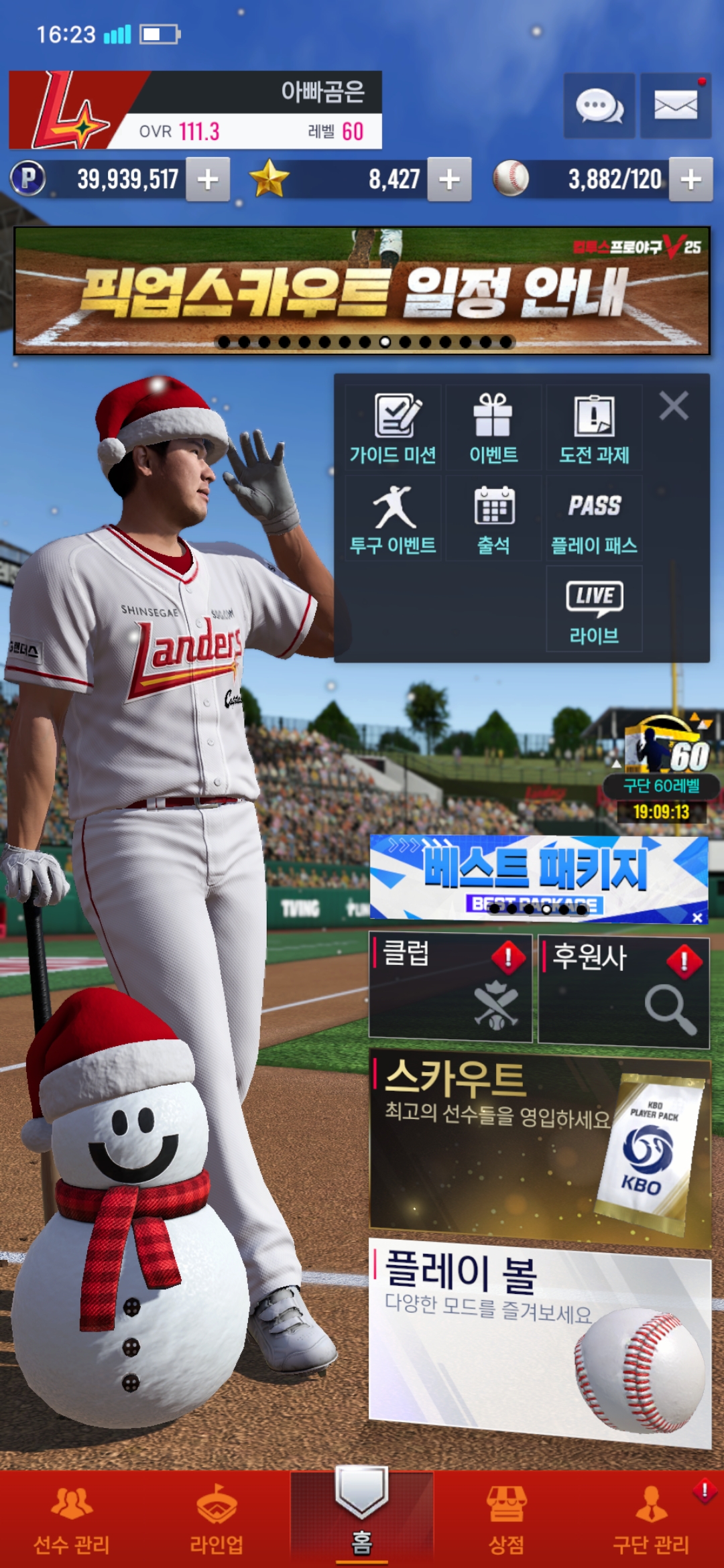The image size is (724, 1568).
Task: Open the 베스트 패키지 banner
Action: coord(536,874)
